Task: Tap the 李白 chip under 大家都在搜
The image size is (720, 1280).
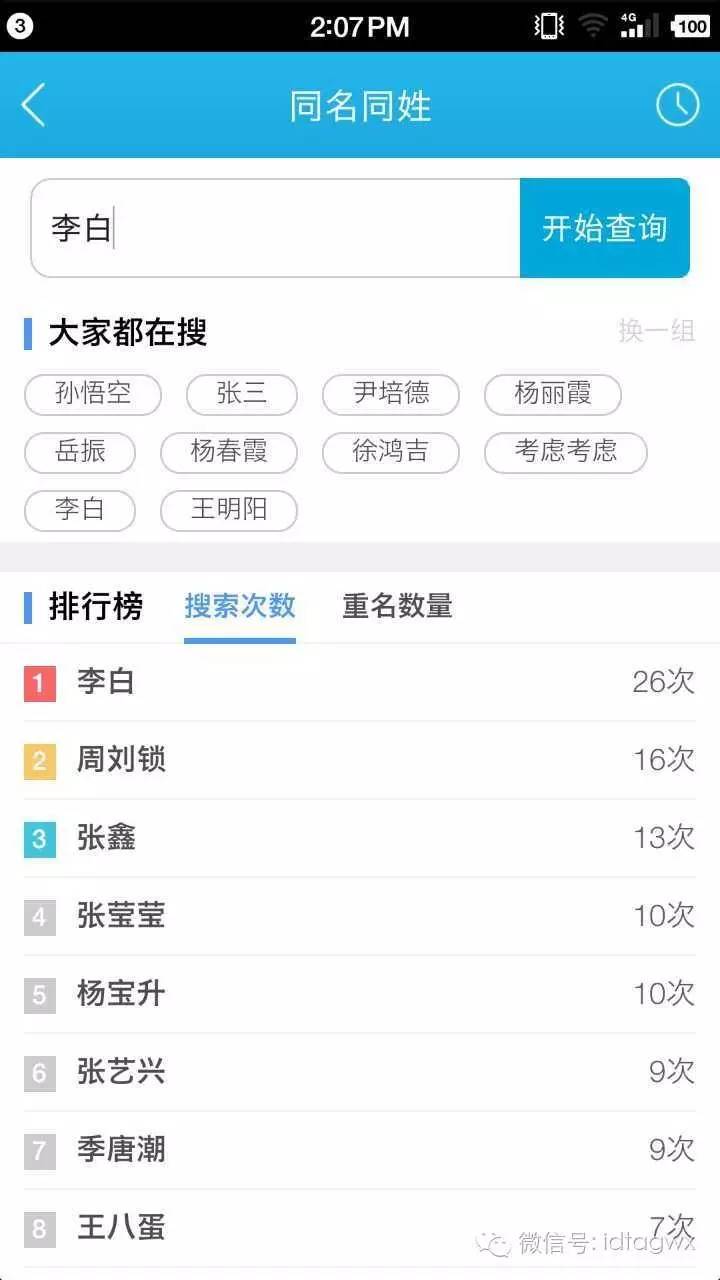Action: tap(80, 511)
